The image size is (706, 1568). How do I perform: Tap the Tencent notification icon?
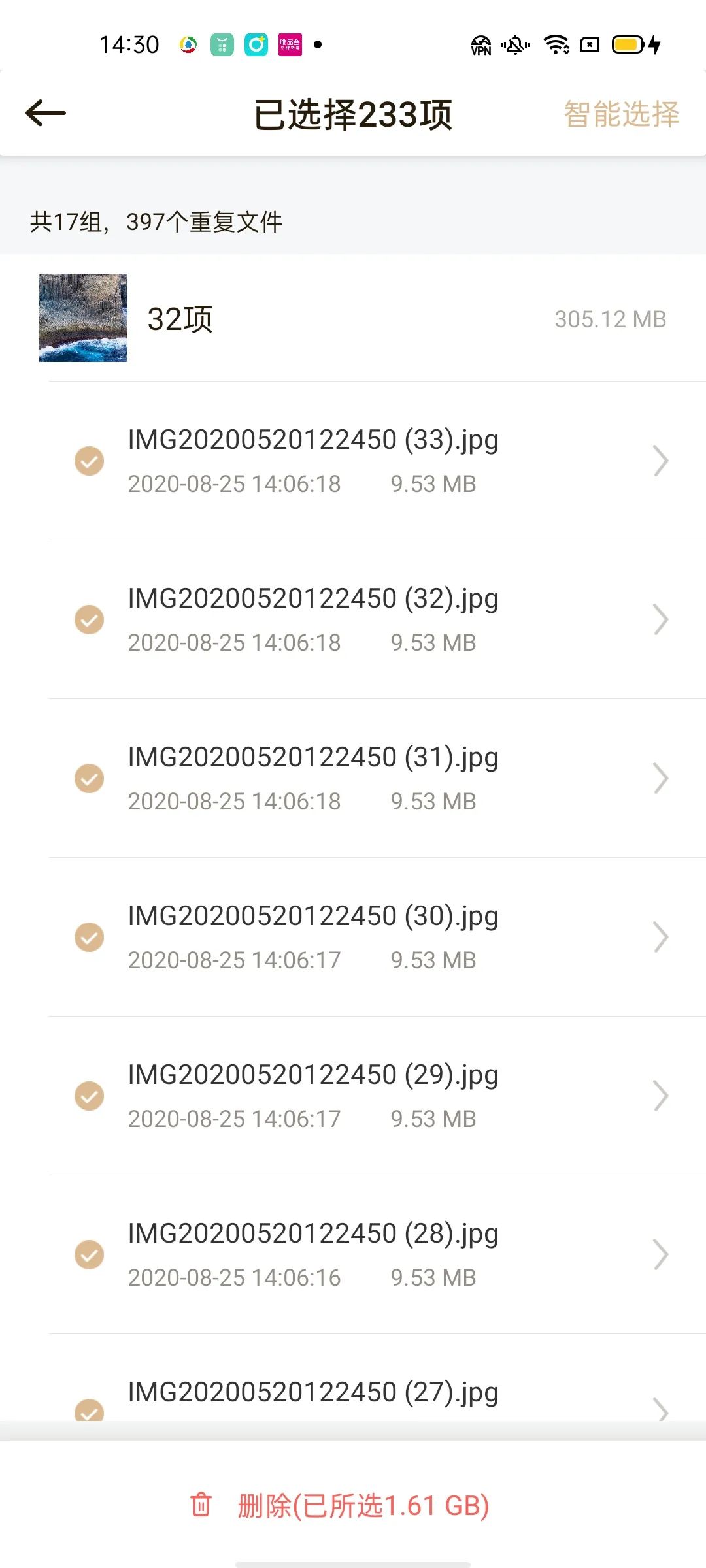pyautogui.click(x=188, y=44)
